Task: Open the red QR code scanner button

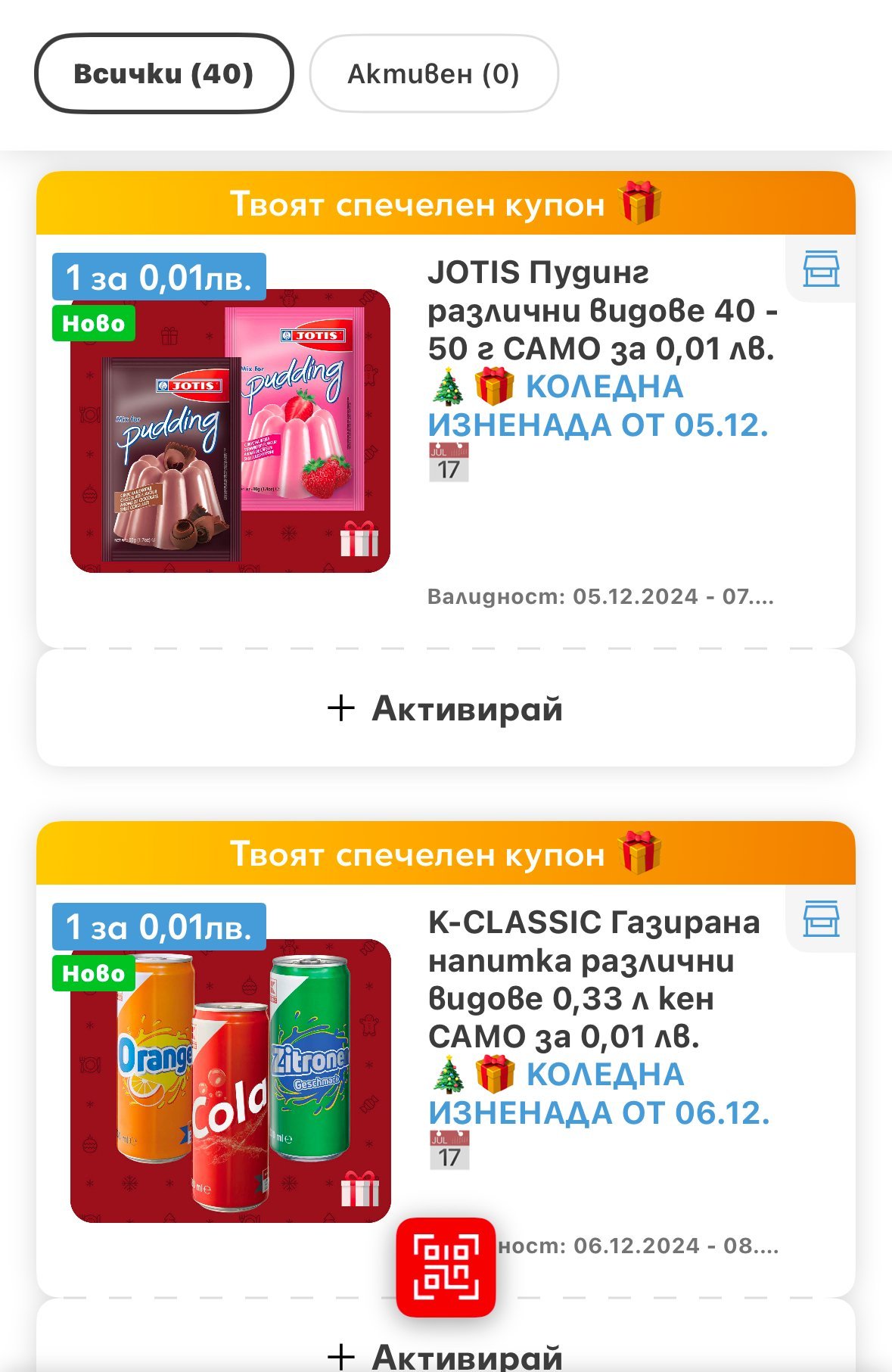Action: [x=446, y=1267]
